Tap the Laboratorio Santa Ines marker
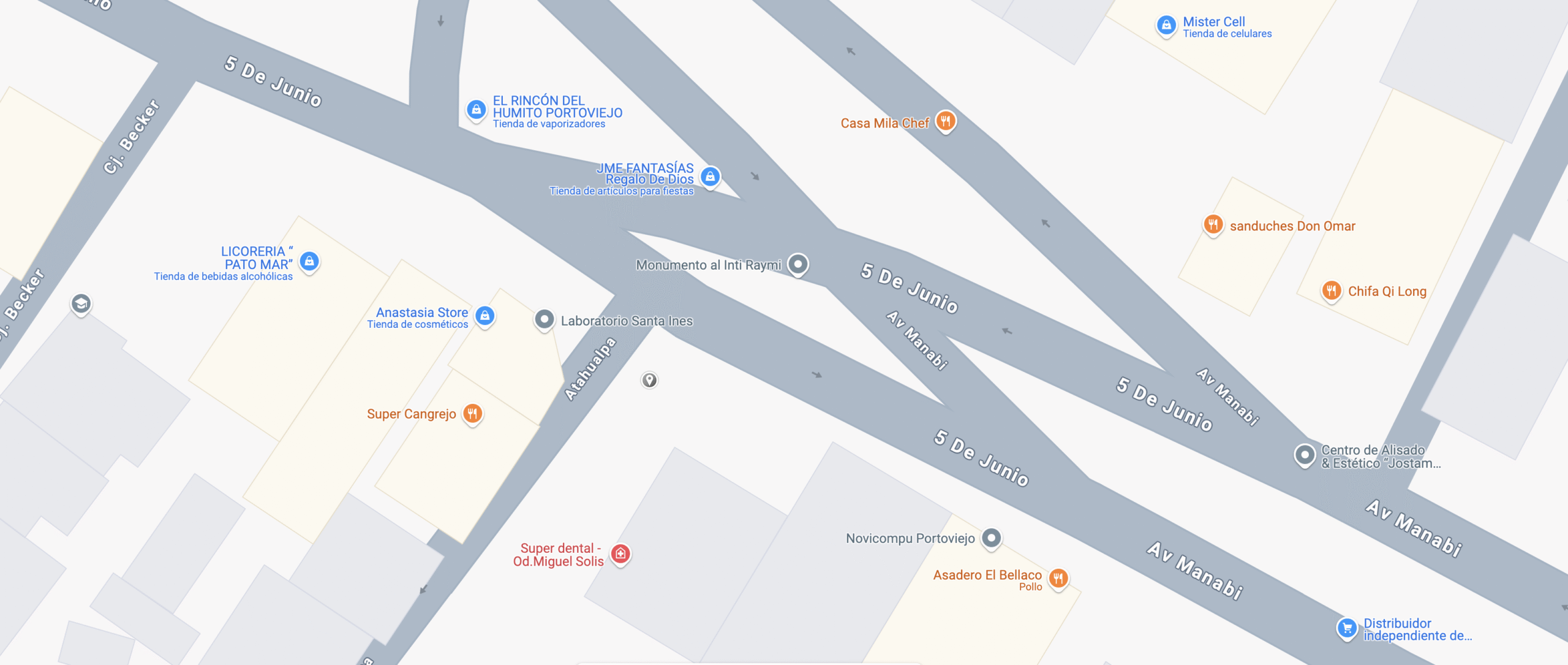This screenshot has height=665, width=1568. [544, 319]
